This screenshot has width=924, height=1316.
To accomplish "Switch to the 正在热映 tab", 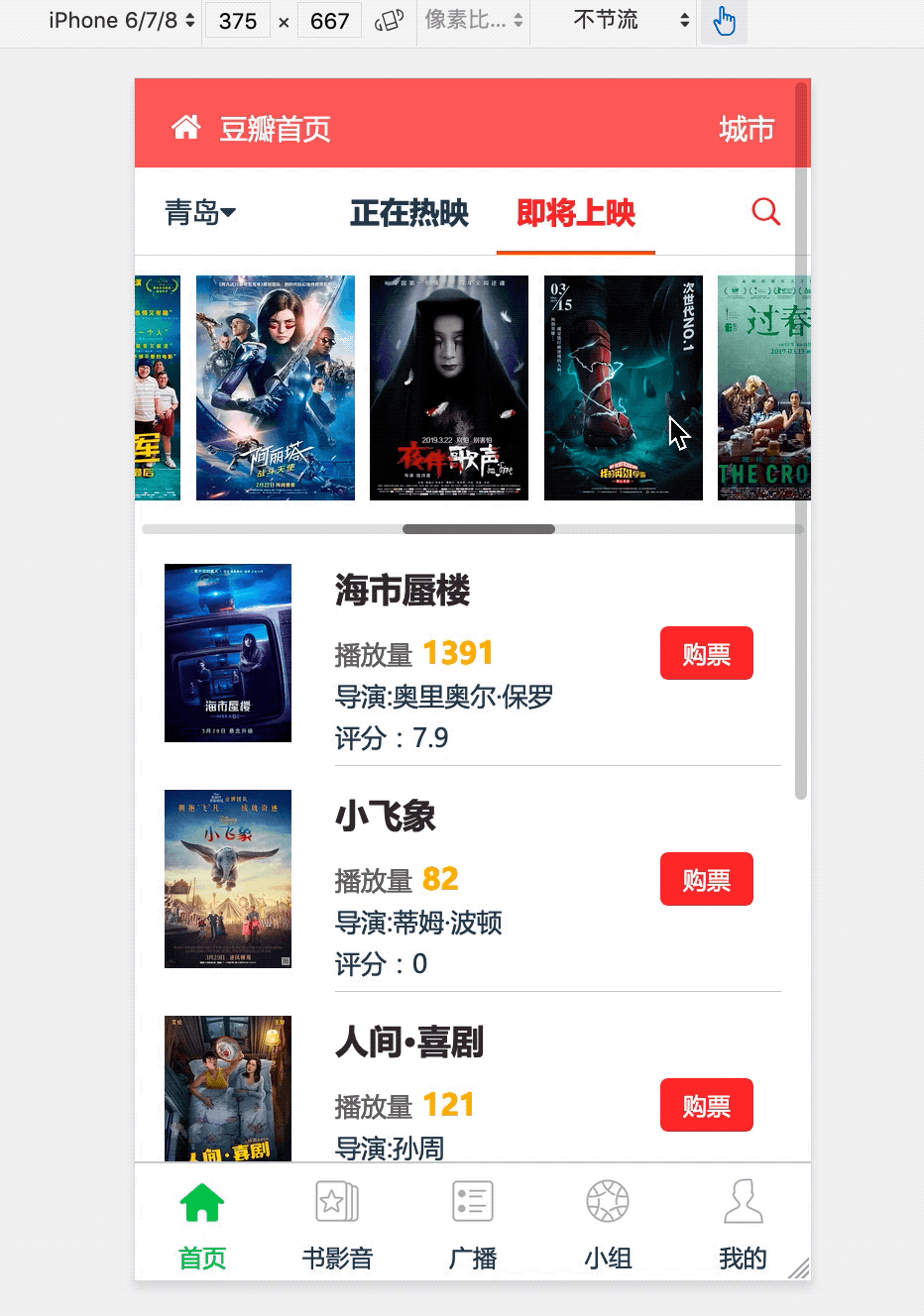I will (408, 213).
